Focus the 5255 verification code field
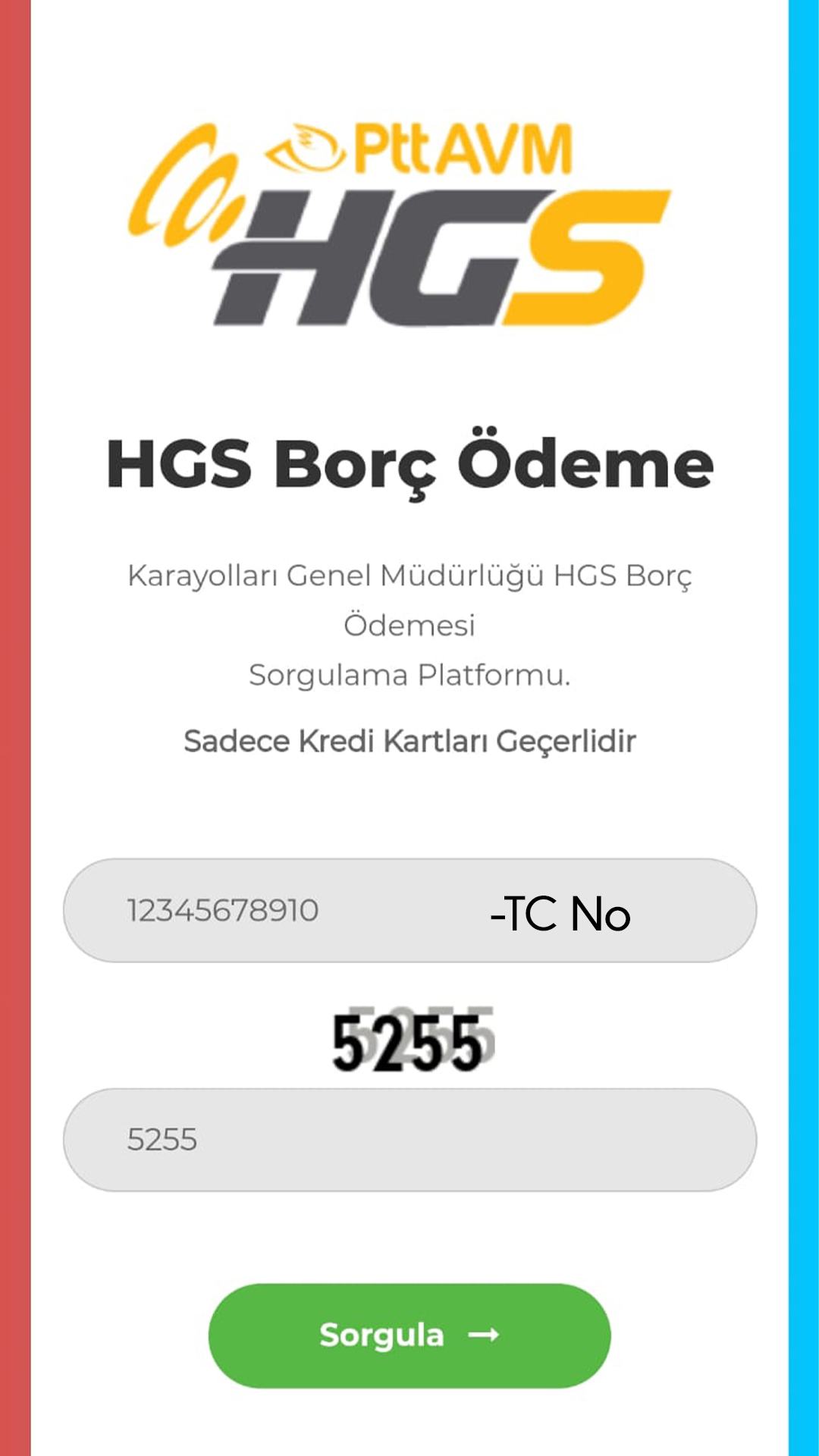Screen dimensions: 819x1456 409,1140
